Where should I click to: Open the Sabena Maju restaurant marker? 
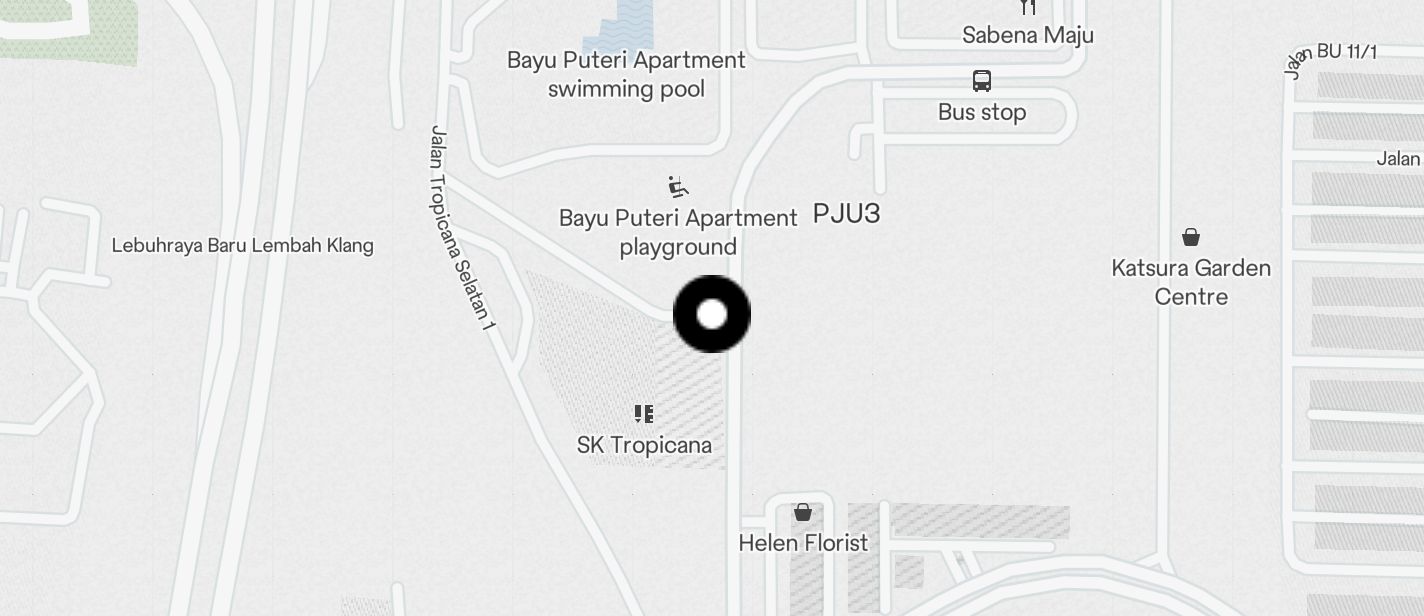tap(1028, 9)
